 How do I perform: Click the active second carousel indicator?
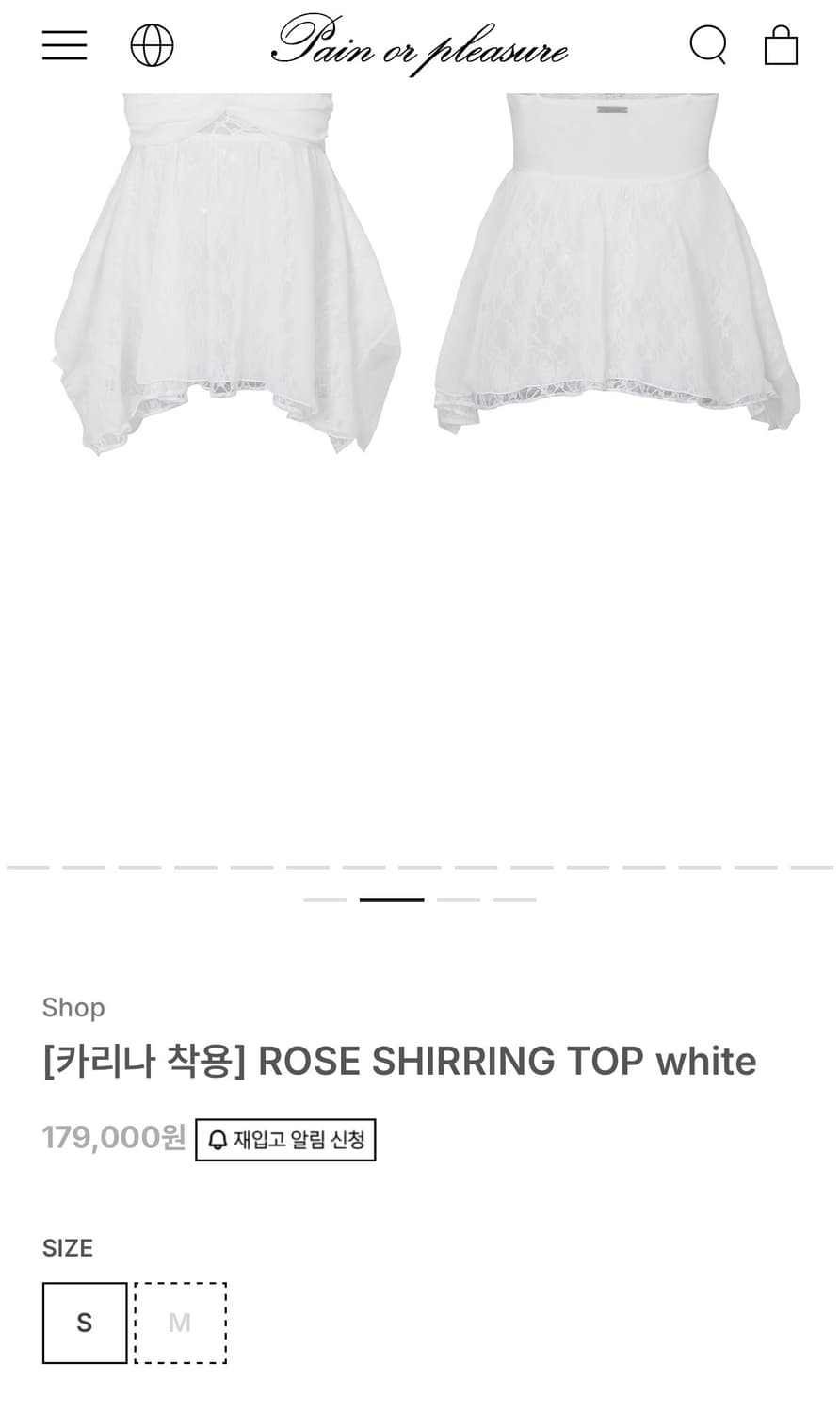(390, 900)
